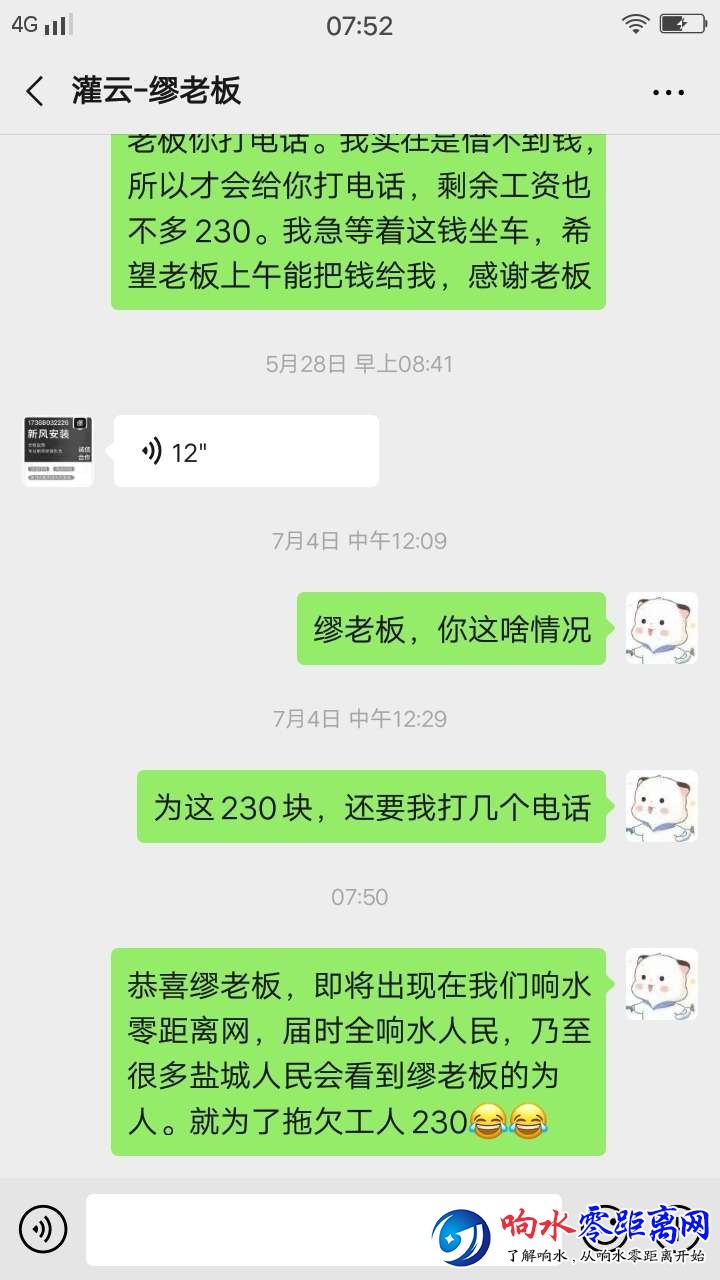Open the chat info overflow menu
This screenshot has height=1280, width=720.
pos(668,92)
